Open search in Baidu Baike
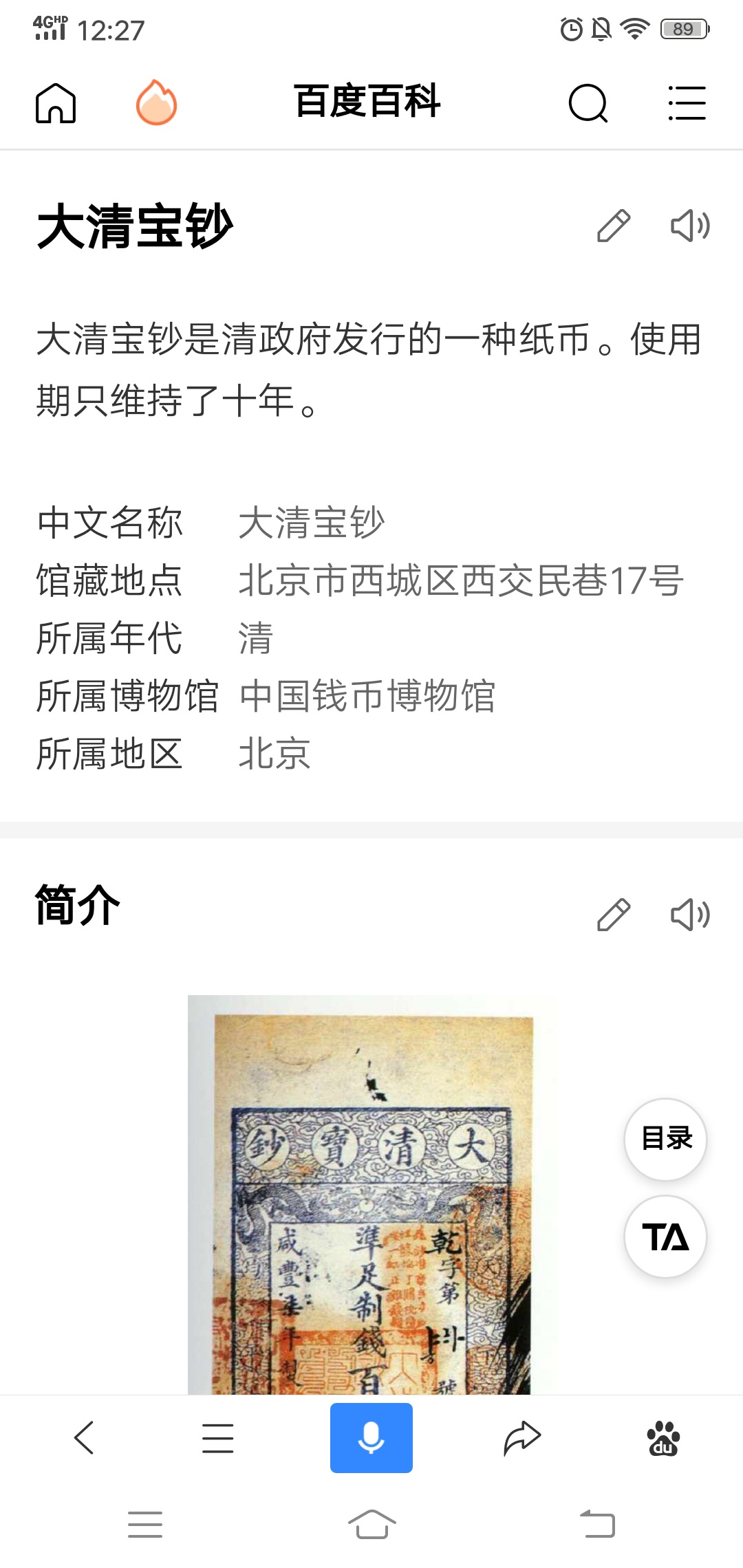 pos(588,103)
